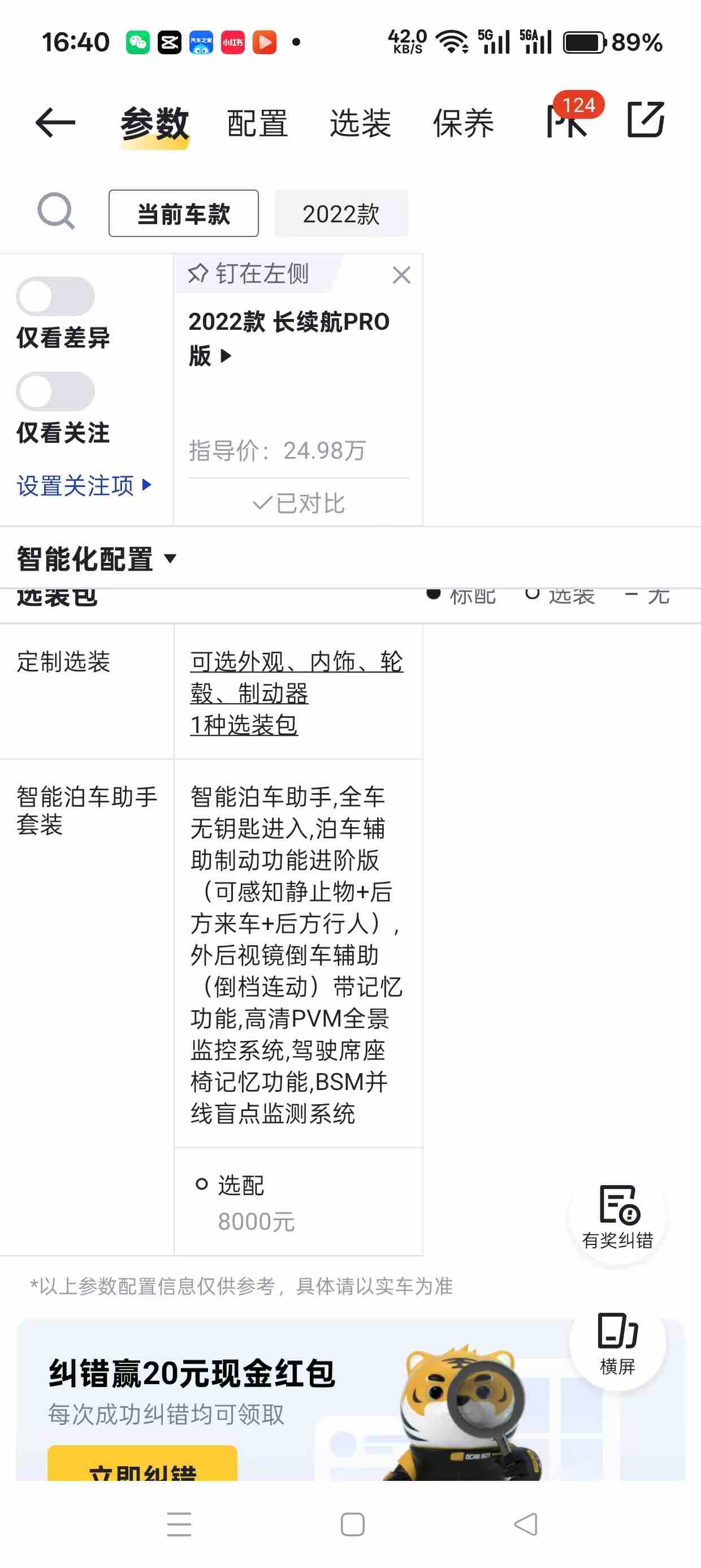Open 有奖纠错 floating button
The image size is (701, 1568).
tap(618, 1218)
